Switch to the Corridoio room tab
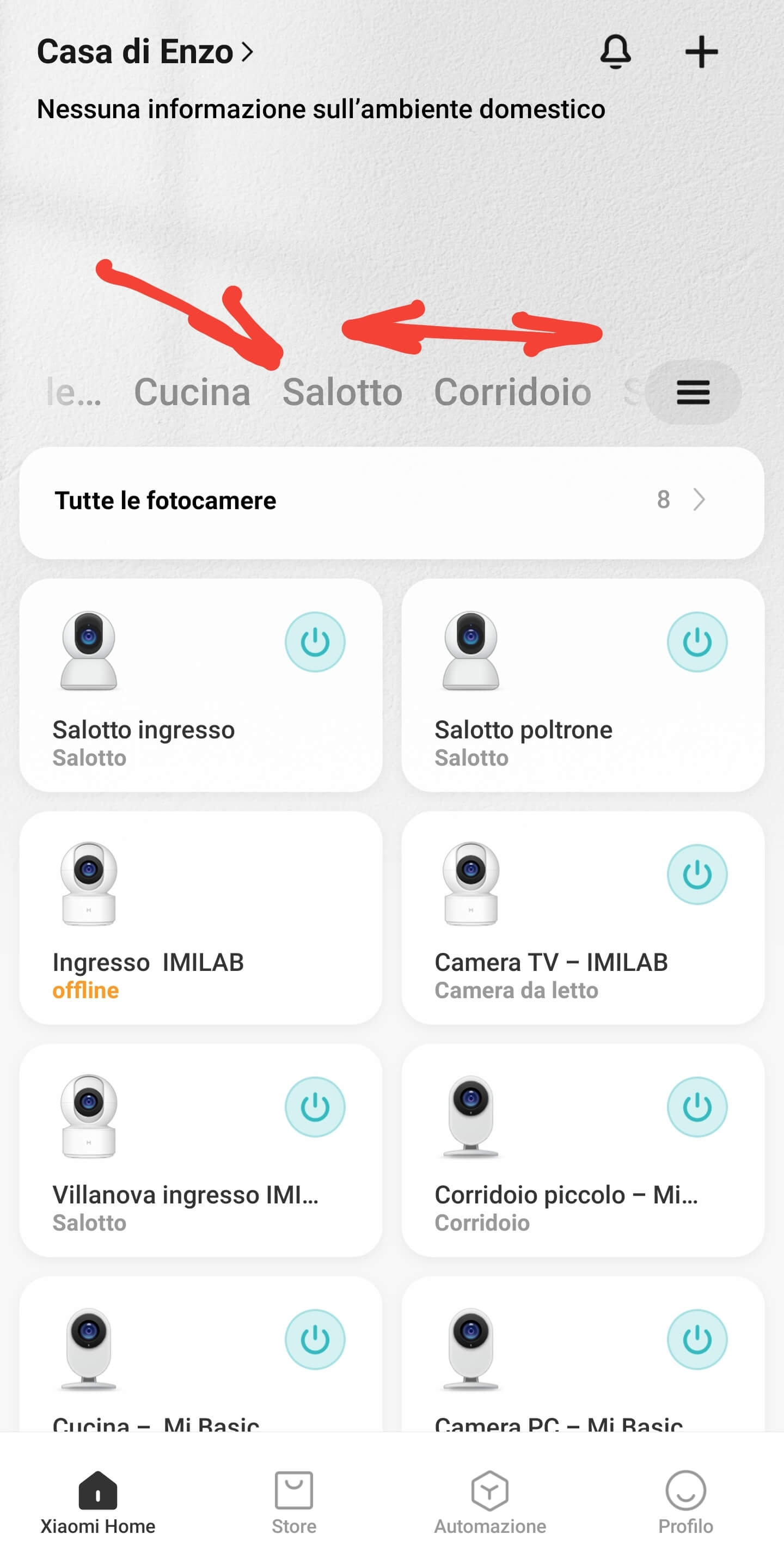The width and height of the screenshot is (784, 1565). pyautogui.click(x=512, y=392)
